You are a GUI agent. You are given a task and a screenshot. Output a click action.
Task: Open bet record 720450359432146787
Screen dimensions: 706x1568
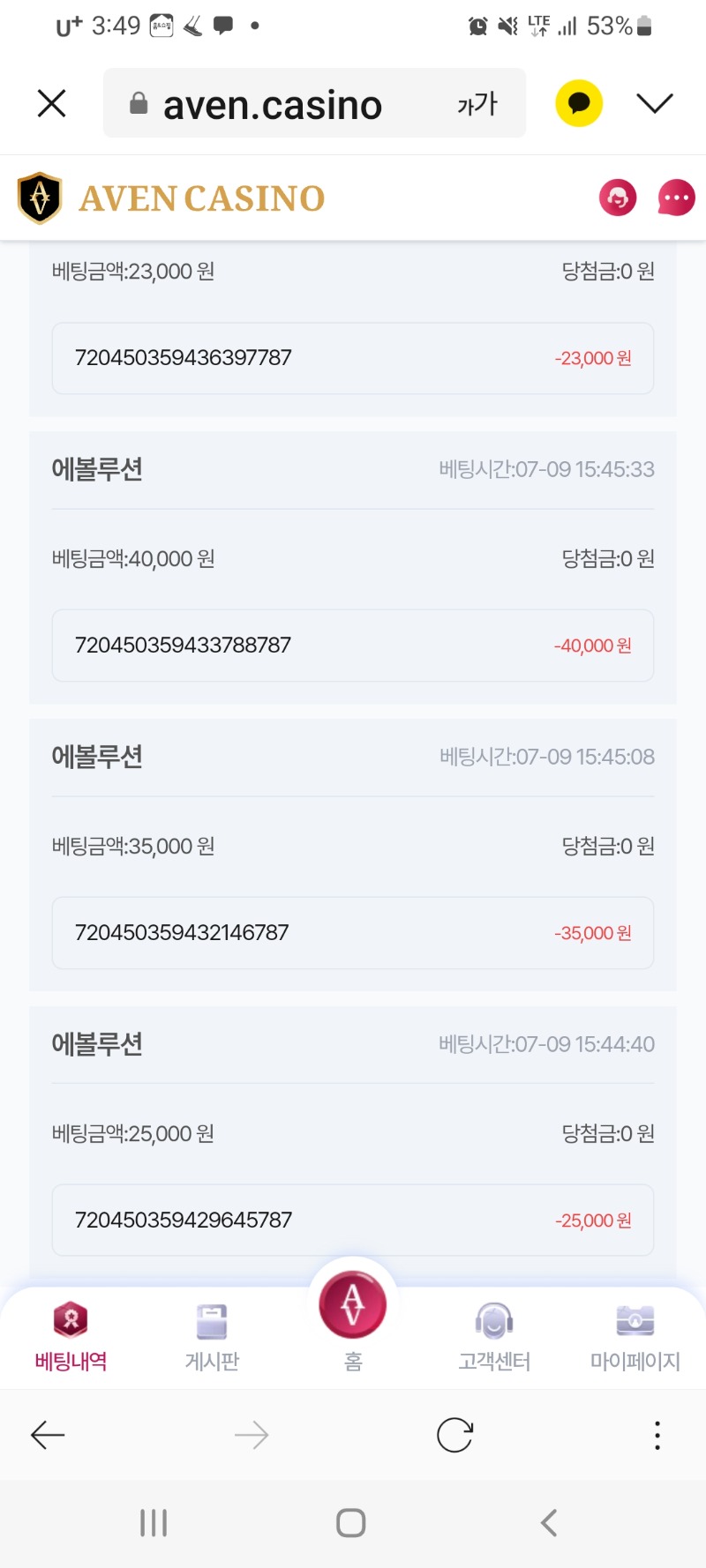pyautogui.click(x=353, y=933)
